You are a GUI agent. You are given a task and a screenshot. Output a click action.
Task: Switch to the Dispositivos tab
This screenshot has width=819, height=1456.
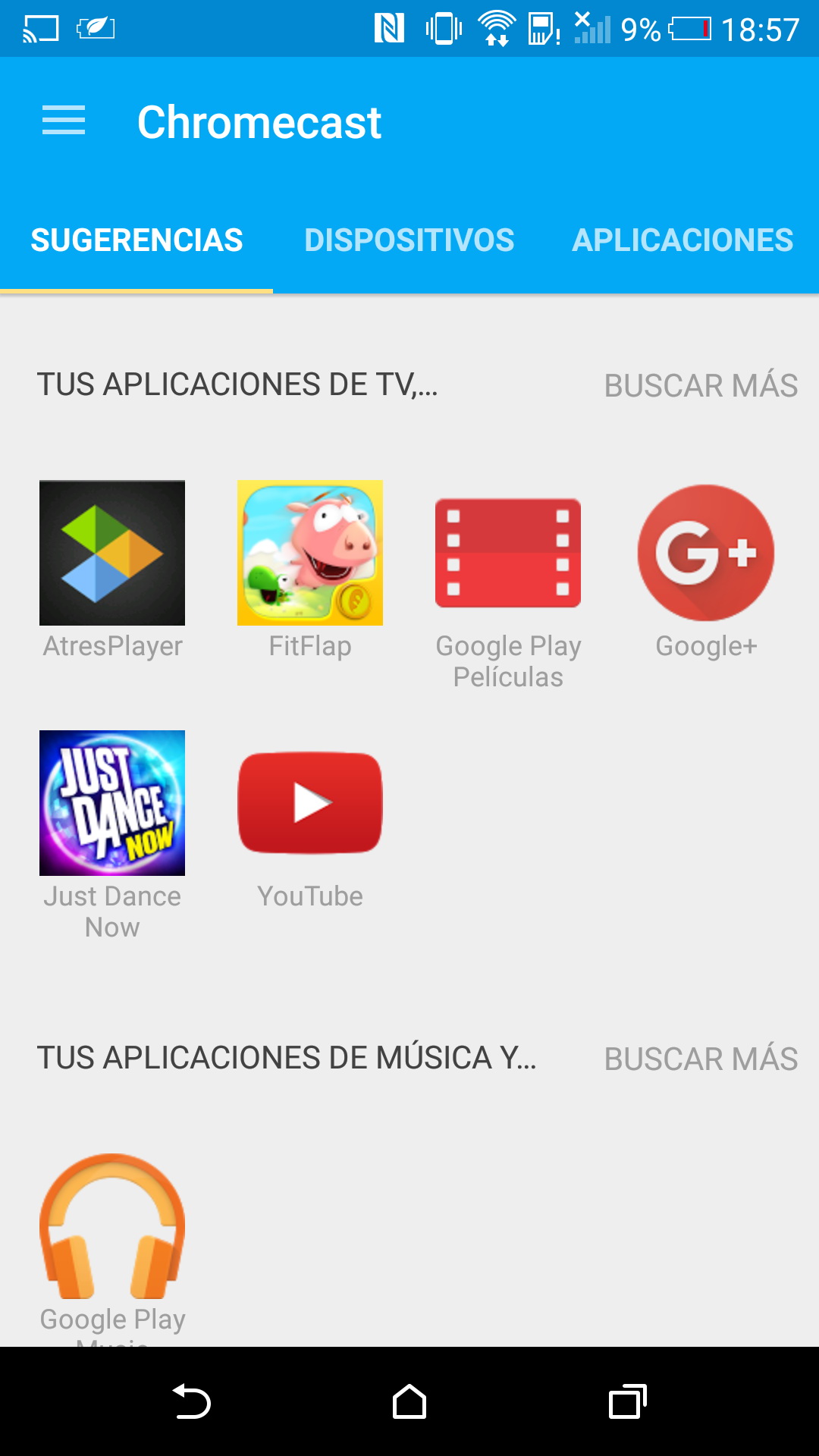pos(409,240)
